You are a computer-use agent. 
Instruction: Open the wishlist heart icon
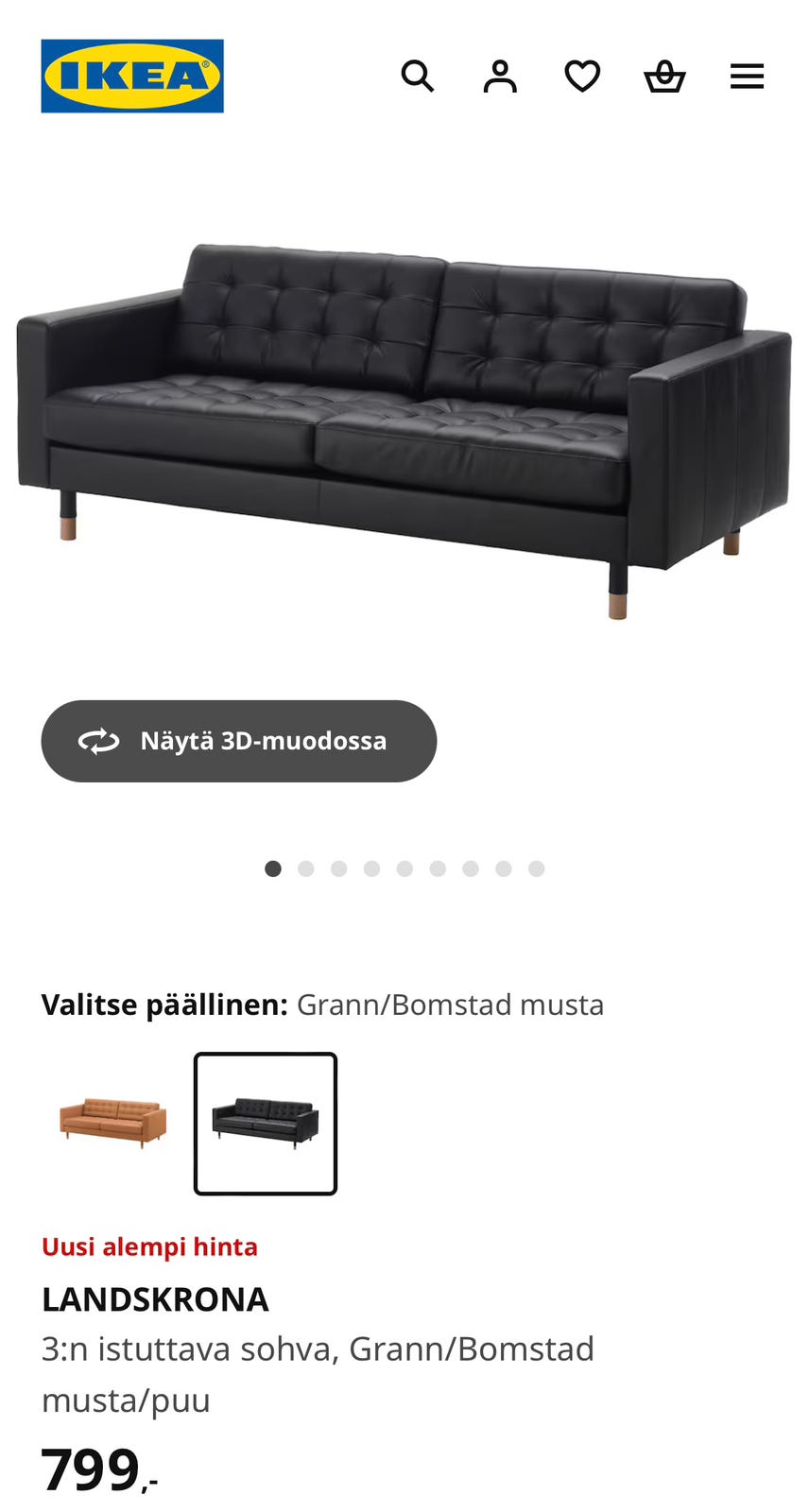tap(582, 76)
